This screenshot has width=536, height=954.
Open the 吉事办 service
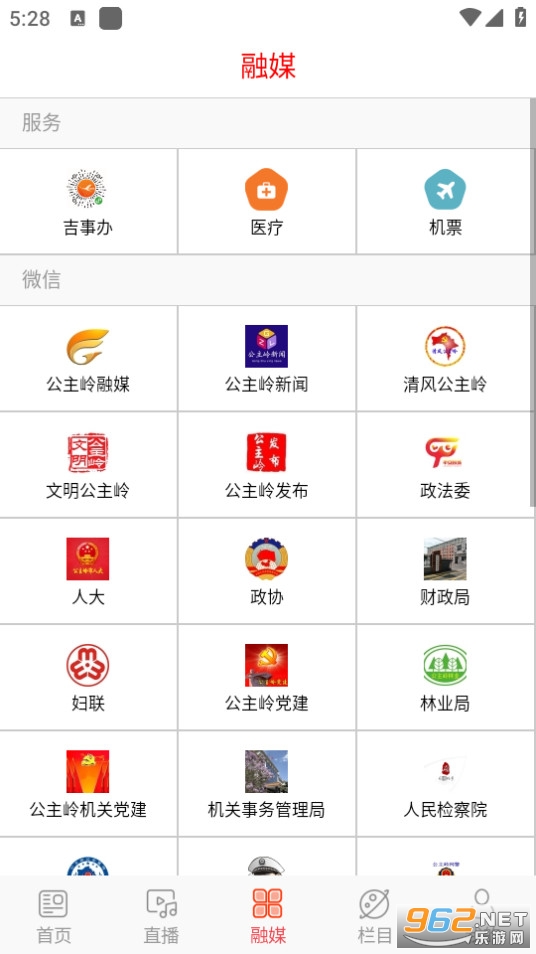coord(88,201)
